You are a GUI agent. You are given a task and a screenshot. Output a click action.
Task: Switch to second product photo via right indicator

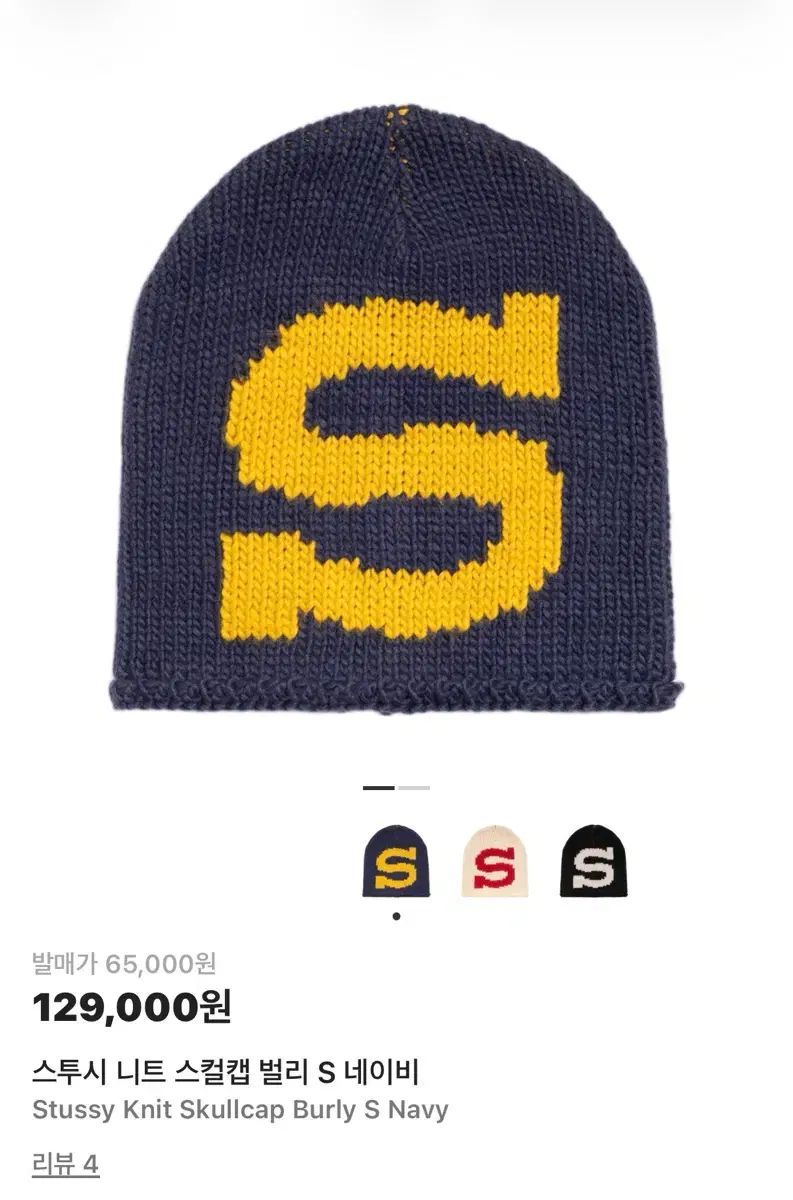click(410, 789)
